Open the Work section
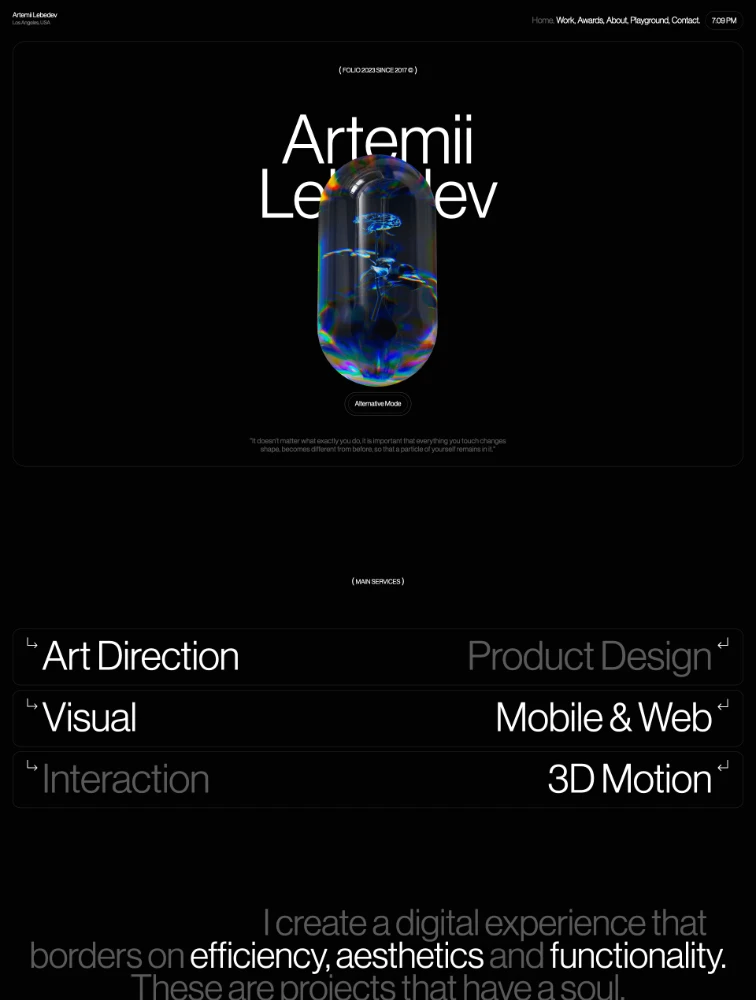The height and width of the screenshot is (1000, 756). point(566,20)
